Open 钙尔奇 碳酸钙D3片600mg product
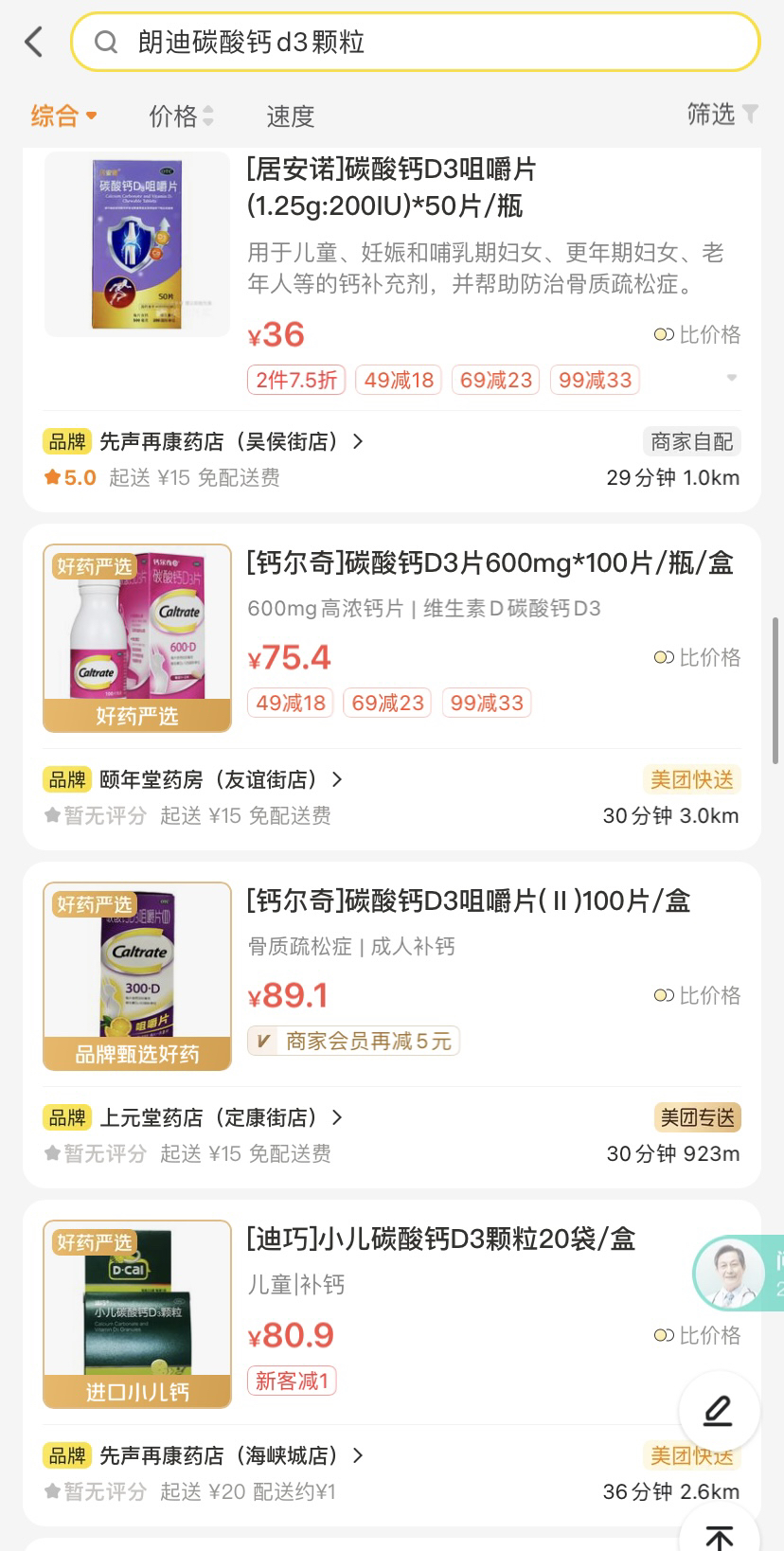 [x=490, y=563]
